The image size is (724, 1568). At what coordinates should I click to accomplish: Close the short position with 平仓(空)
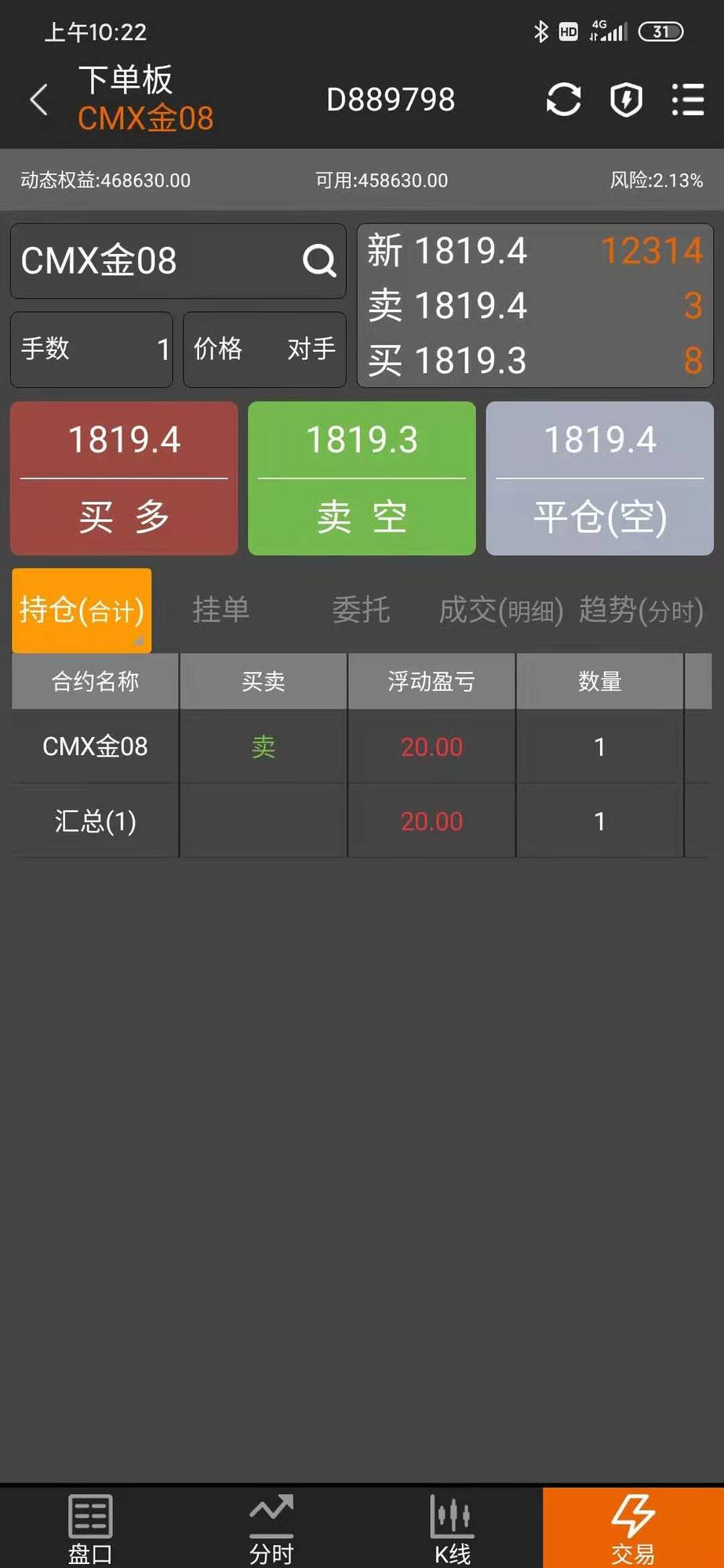pyautogui.click(x=599, y=478)
